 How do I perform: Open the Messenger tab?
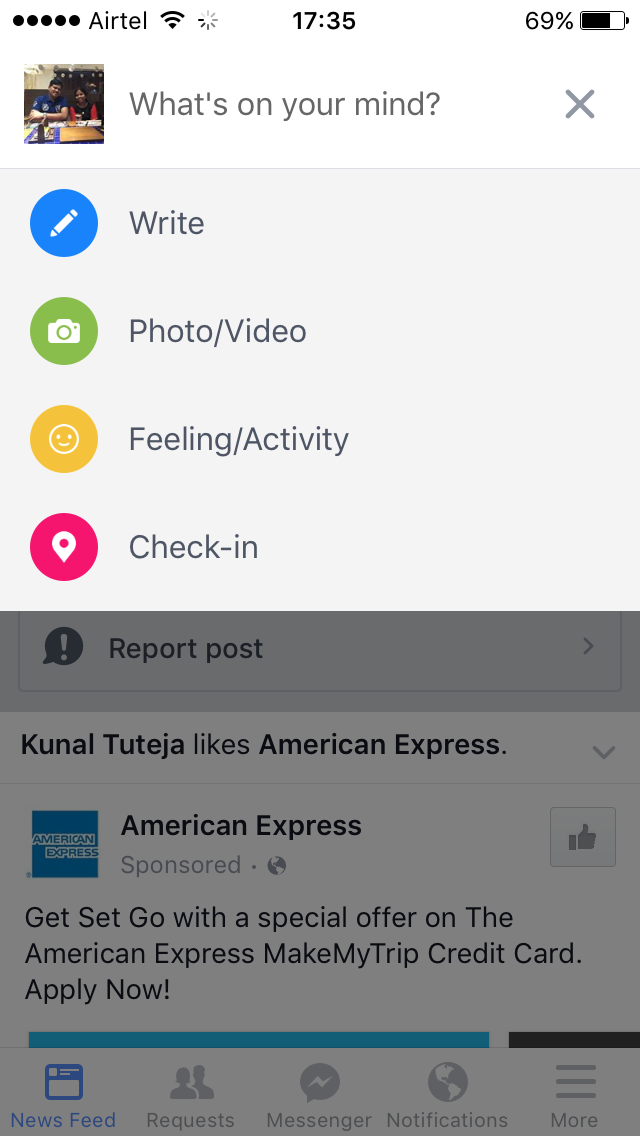click(319, 1095)
